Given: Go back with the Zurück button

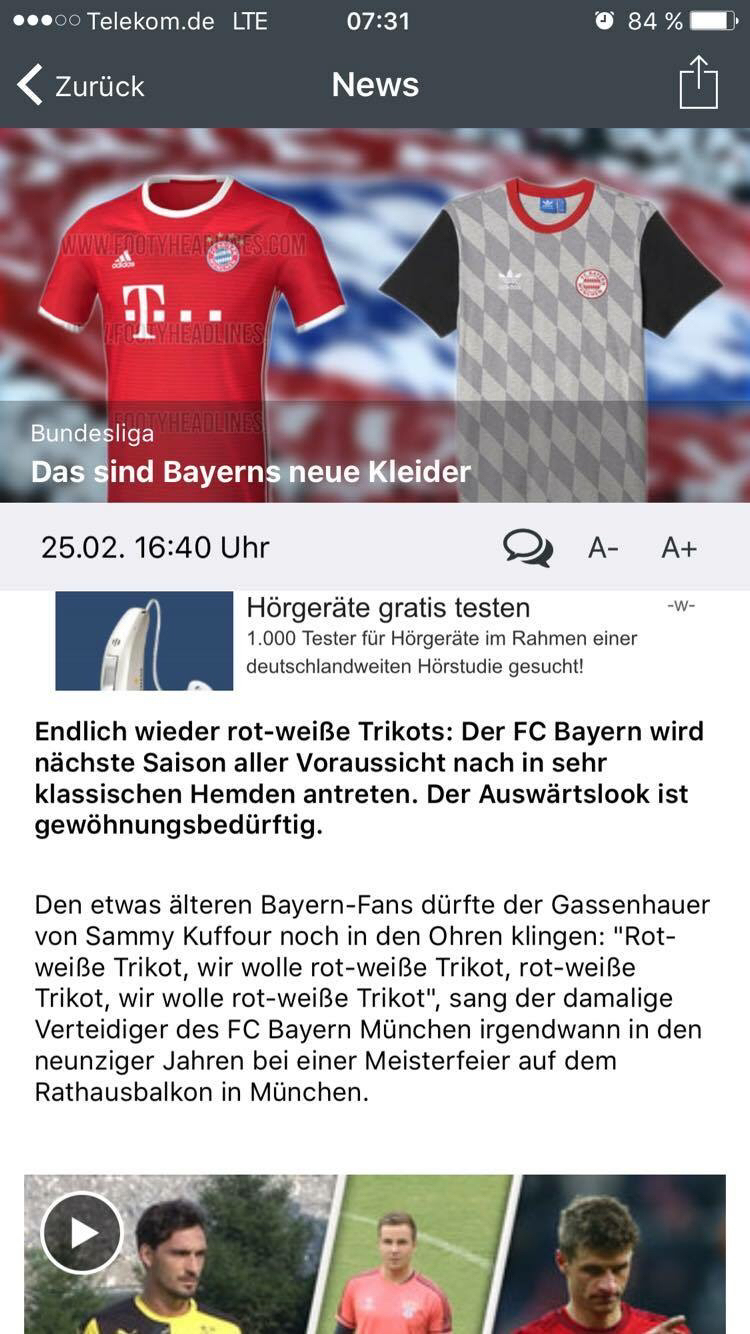Looking at the screenshot, I should 81,85.
